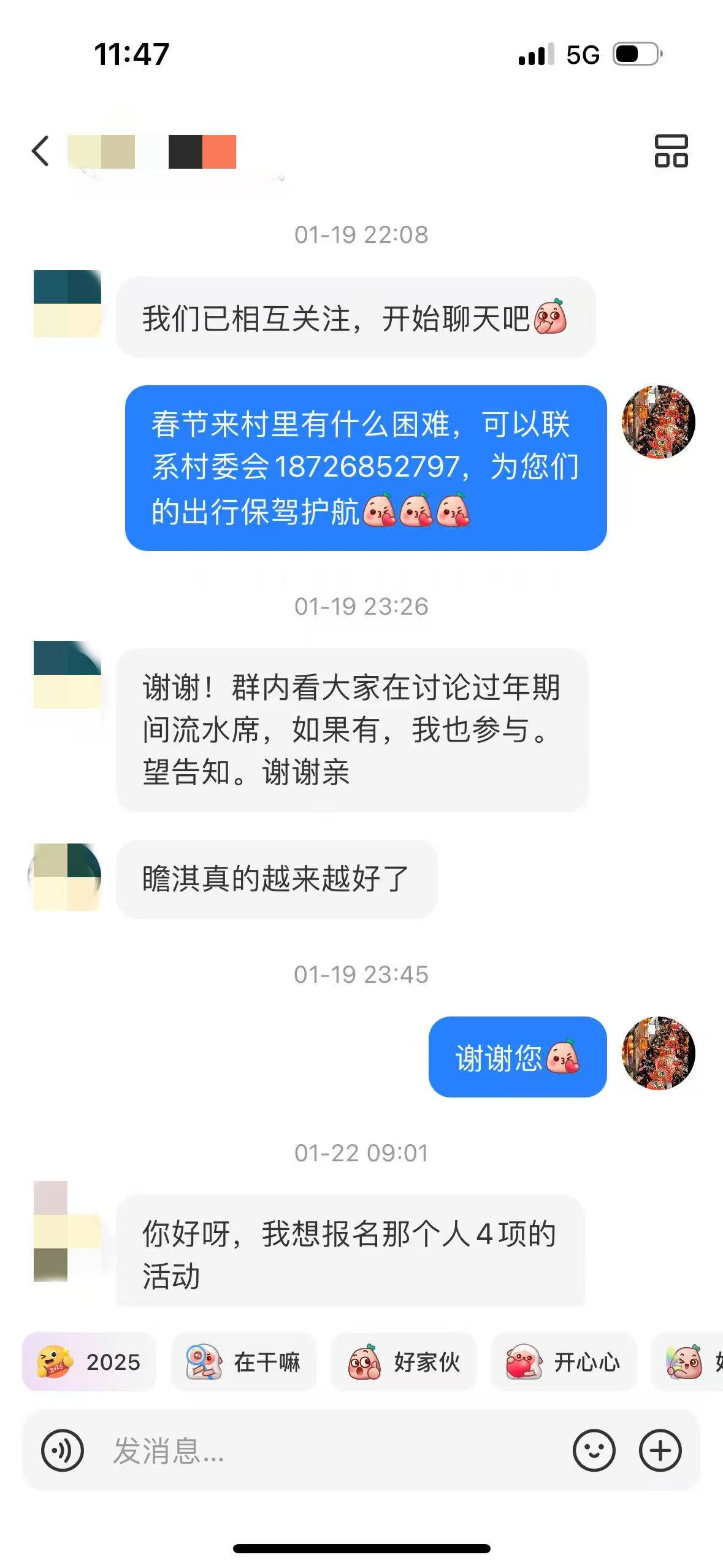The width and height of the screenshot is (723, 1568).
Task: Tap the partially visible sticker icon on far right
Action: (686, 1361)
